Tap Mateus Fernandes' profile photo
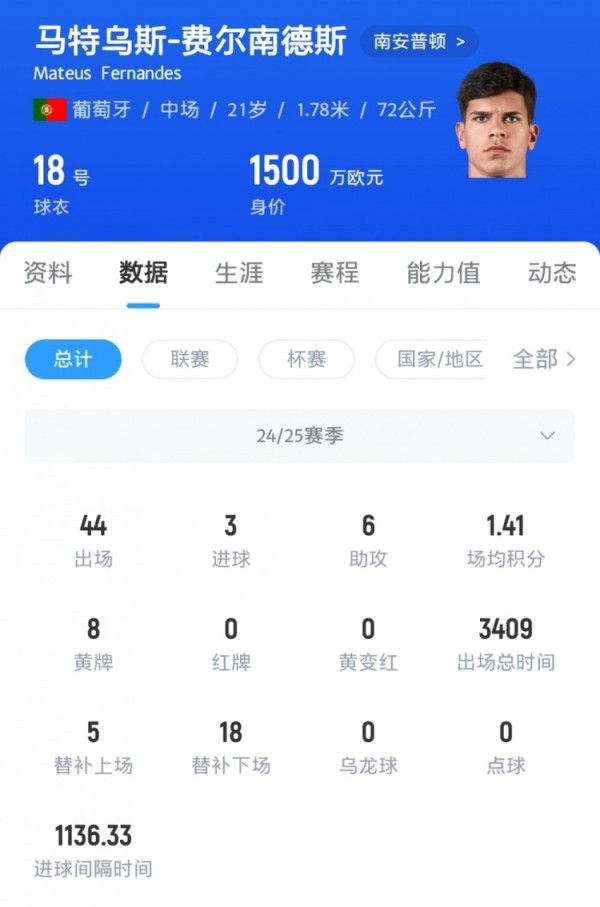600x907 pixels. [497, 122]
